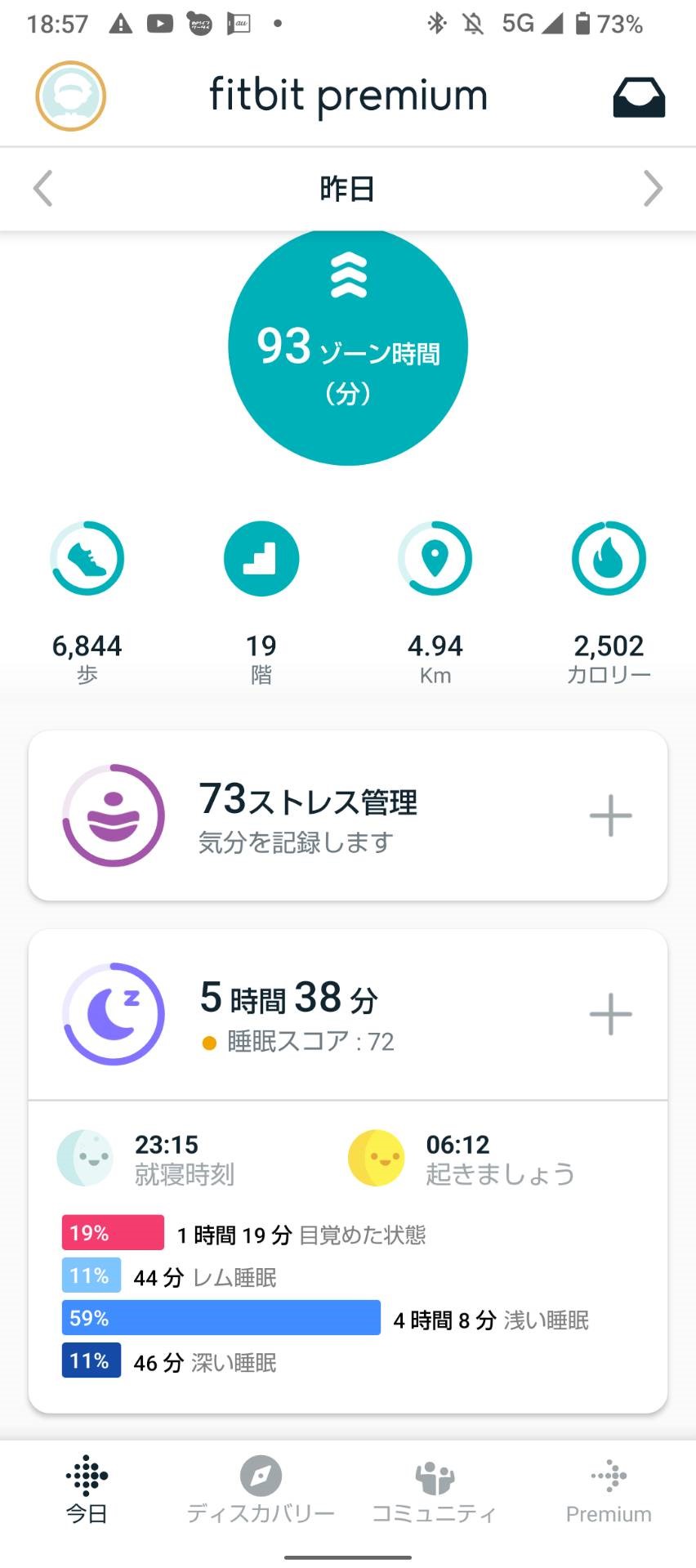The width and height of the screenshot is (696, 1568).
Task: Open the 2,502 calories tile
Action: tap(609, 603)
